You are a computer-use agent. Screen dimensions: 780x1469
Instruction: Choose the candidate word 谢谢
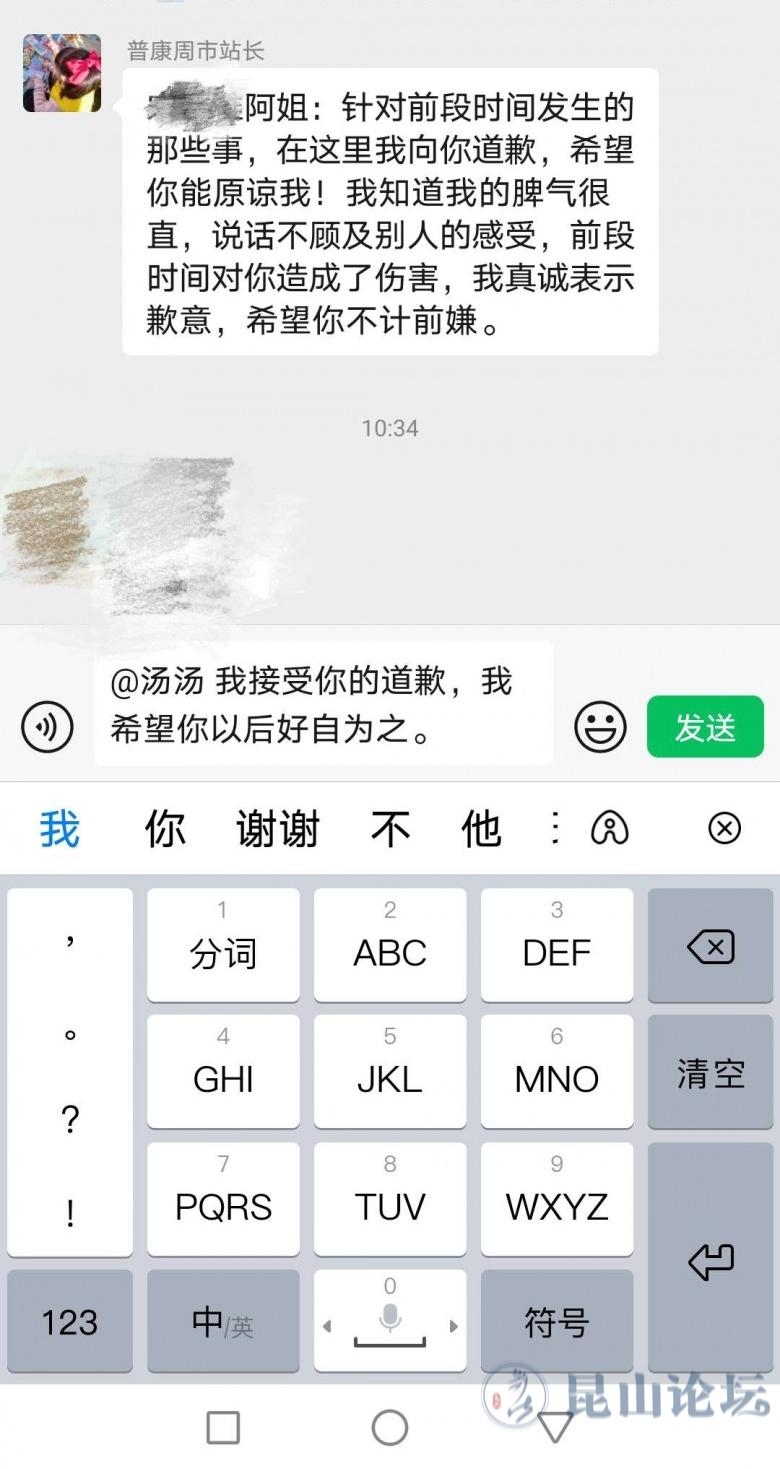click(277, 829)
